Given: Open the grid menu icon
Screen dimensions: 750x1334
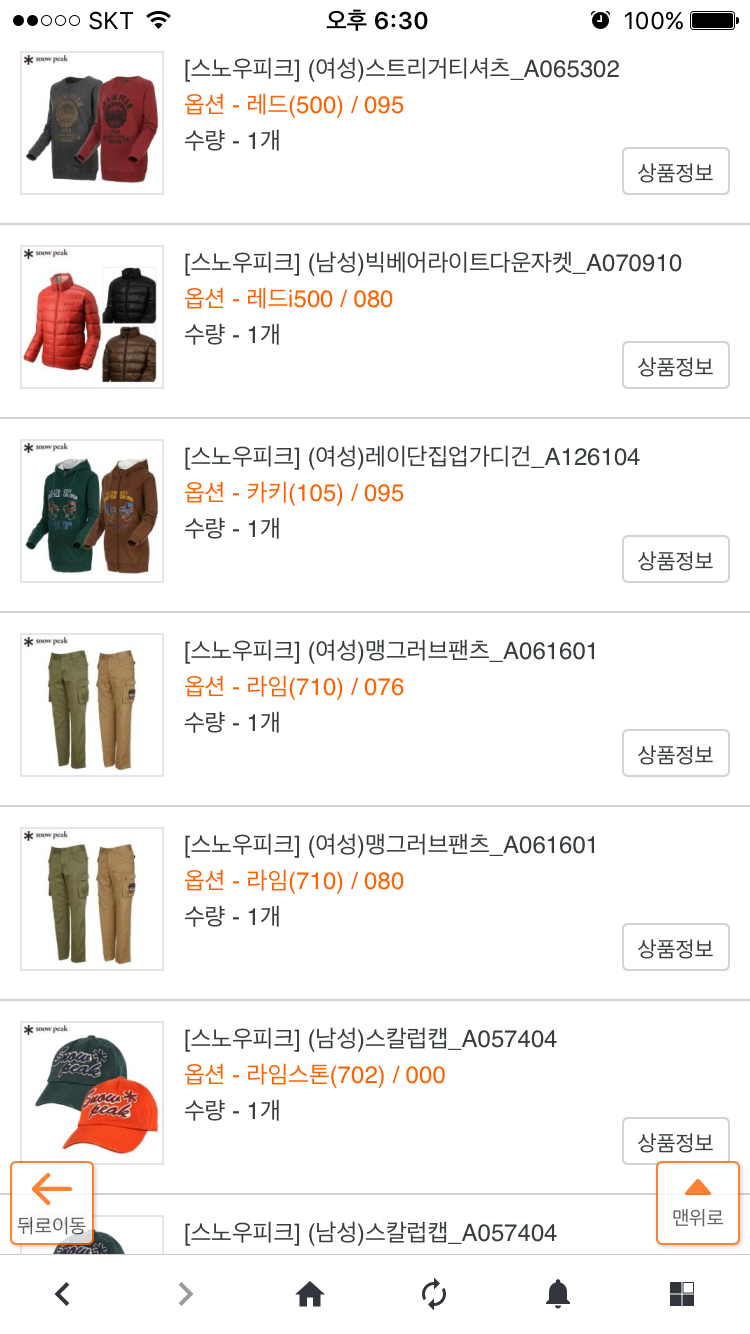Looking at the screenshot, I should 682,1294.
